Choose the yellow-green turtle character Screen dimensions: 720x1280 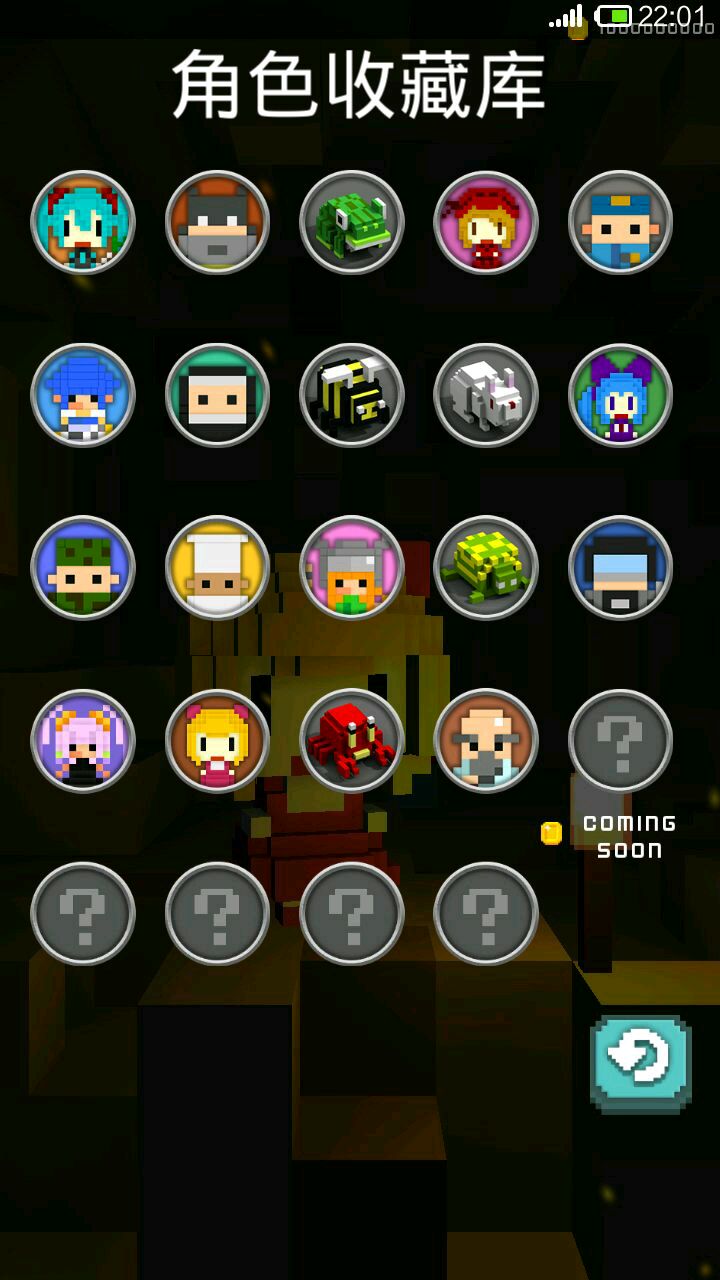pos(486,567)
